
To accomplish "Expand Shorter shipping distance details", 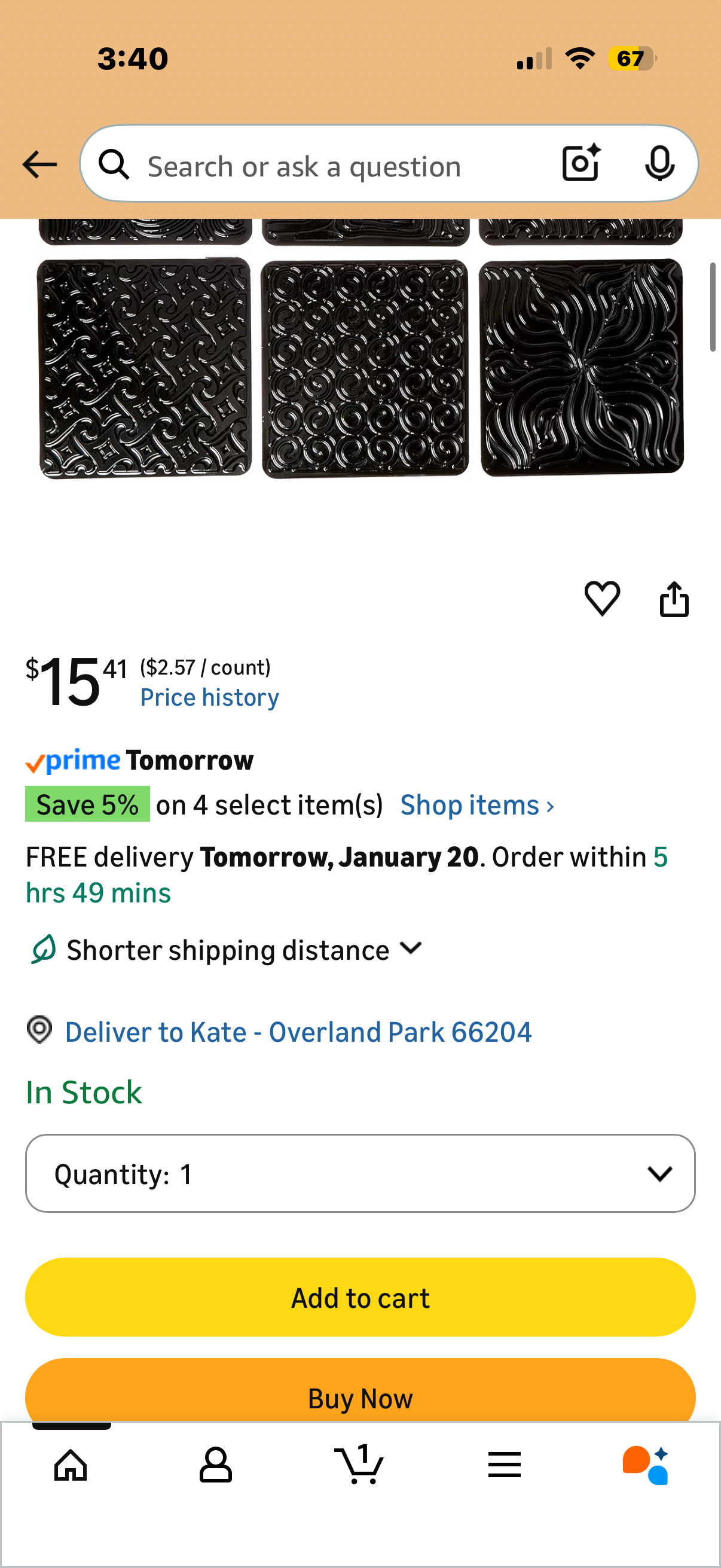I will 243,950.
